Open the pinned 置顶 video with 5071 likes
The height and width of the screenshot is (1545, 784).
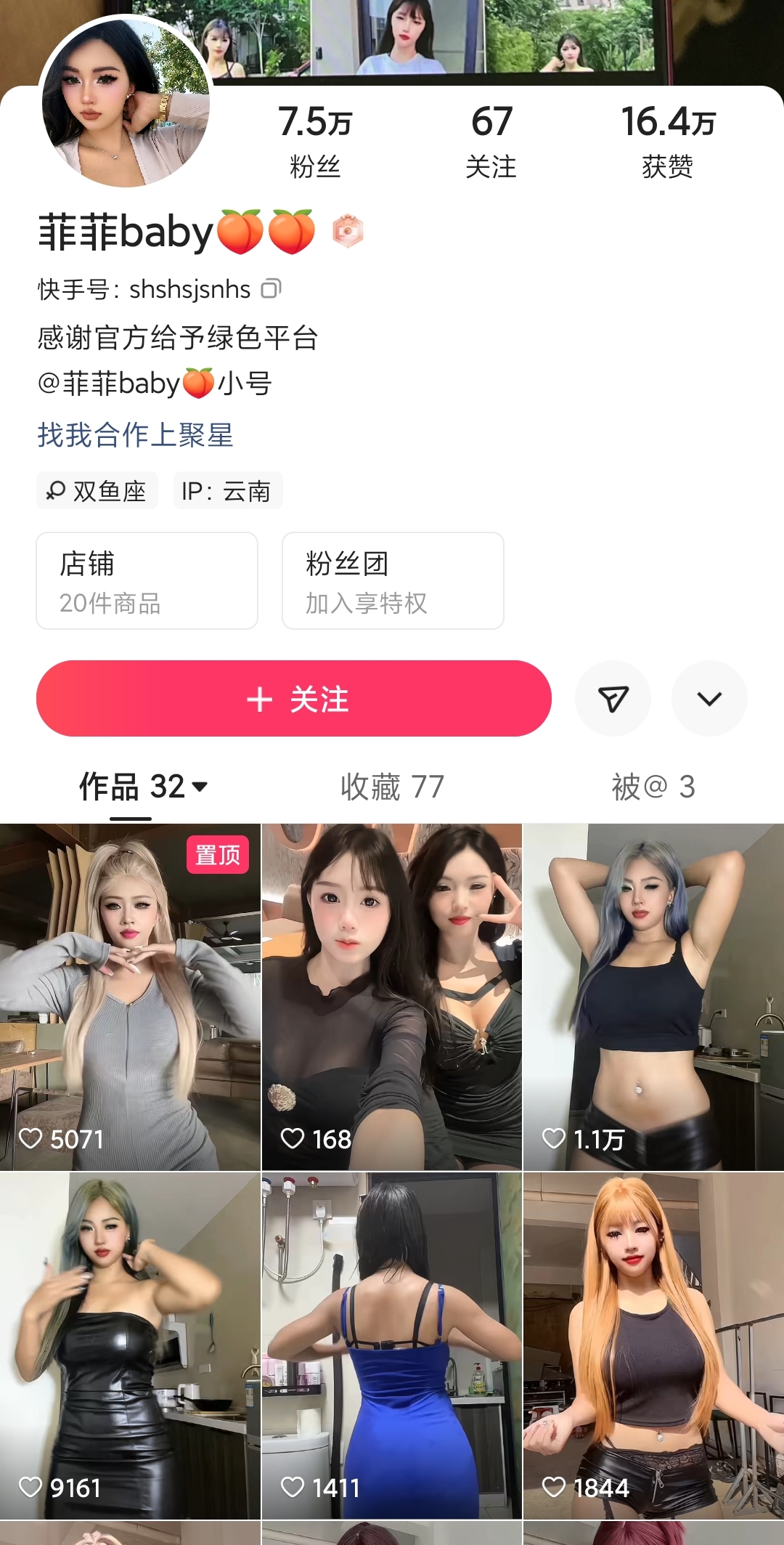tap(130, 997)
